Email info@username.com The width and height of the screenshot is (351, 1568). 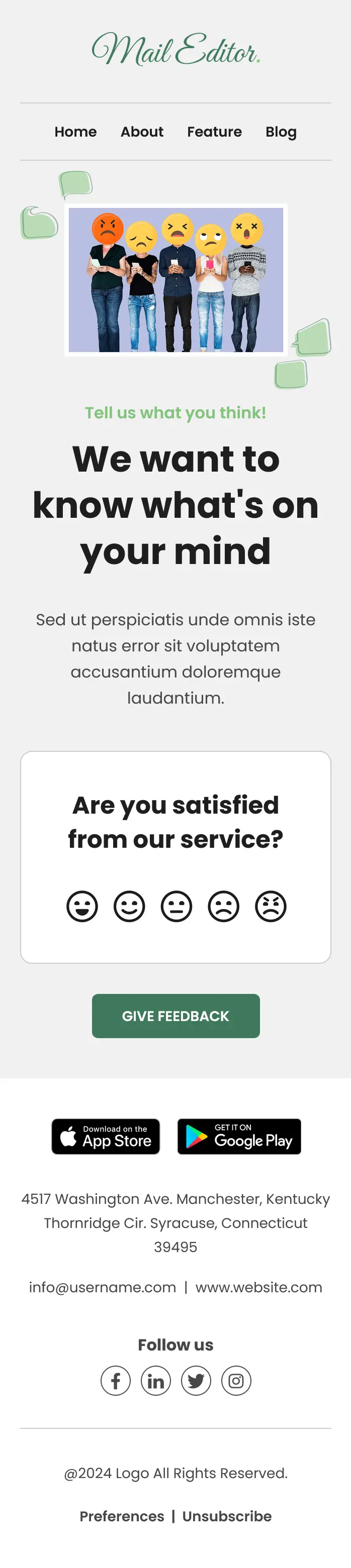click(103, 1287)
